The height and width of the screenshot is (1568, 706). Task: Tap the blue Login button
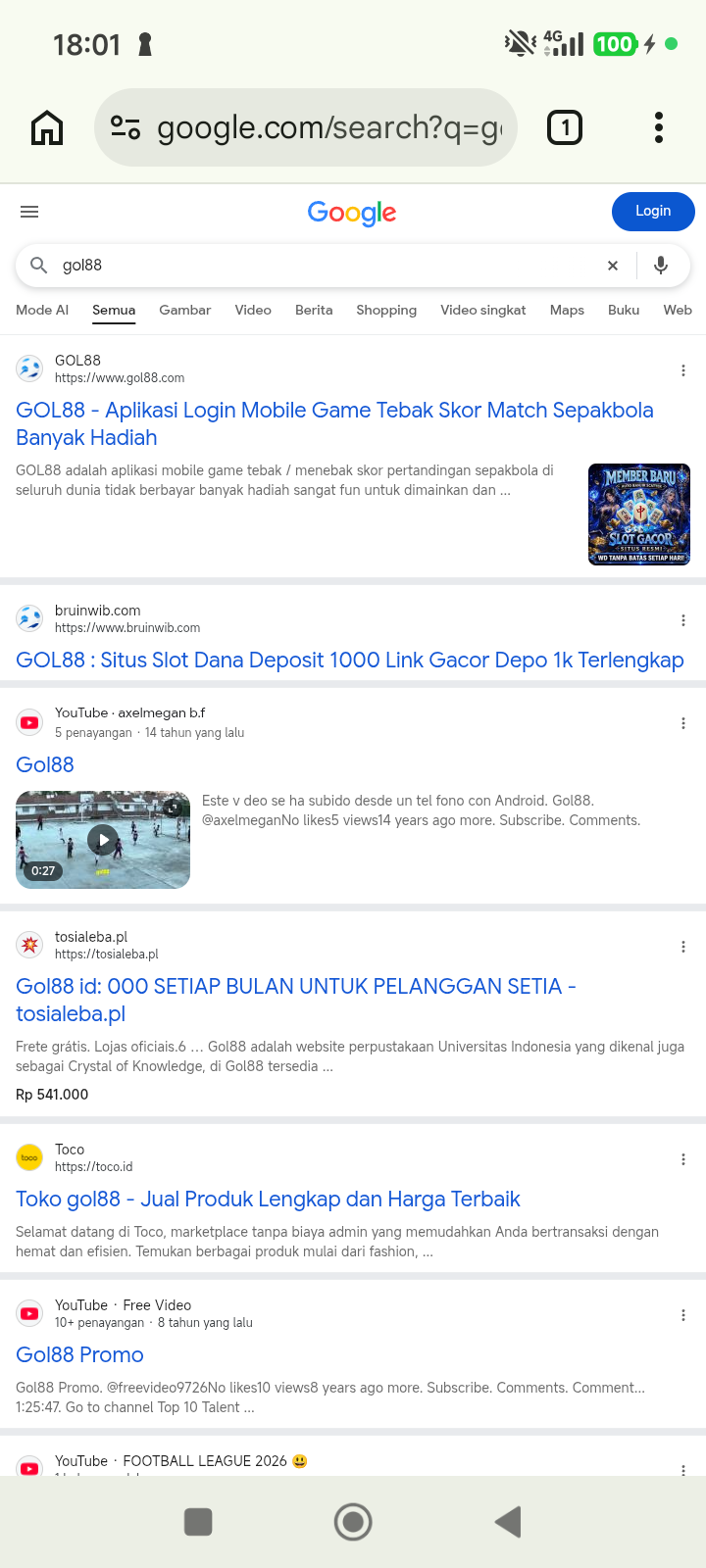653,212
